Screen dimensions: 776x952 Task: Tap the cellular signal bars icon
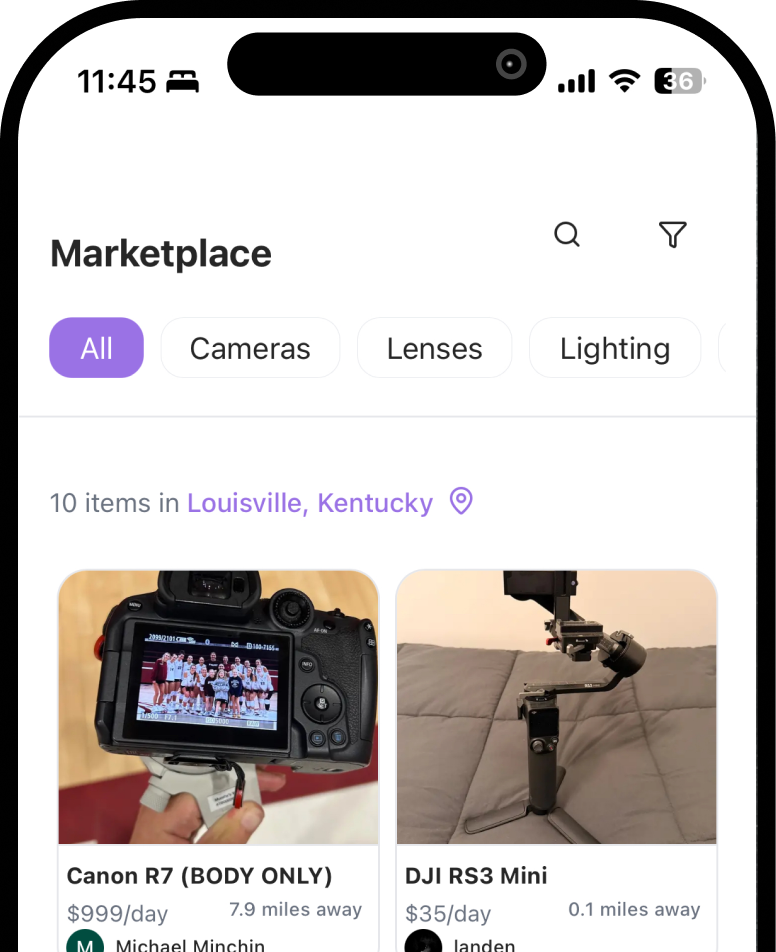(x=576, y=80)
